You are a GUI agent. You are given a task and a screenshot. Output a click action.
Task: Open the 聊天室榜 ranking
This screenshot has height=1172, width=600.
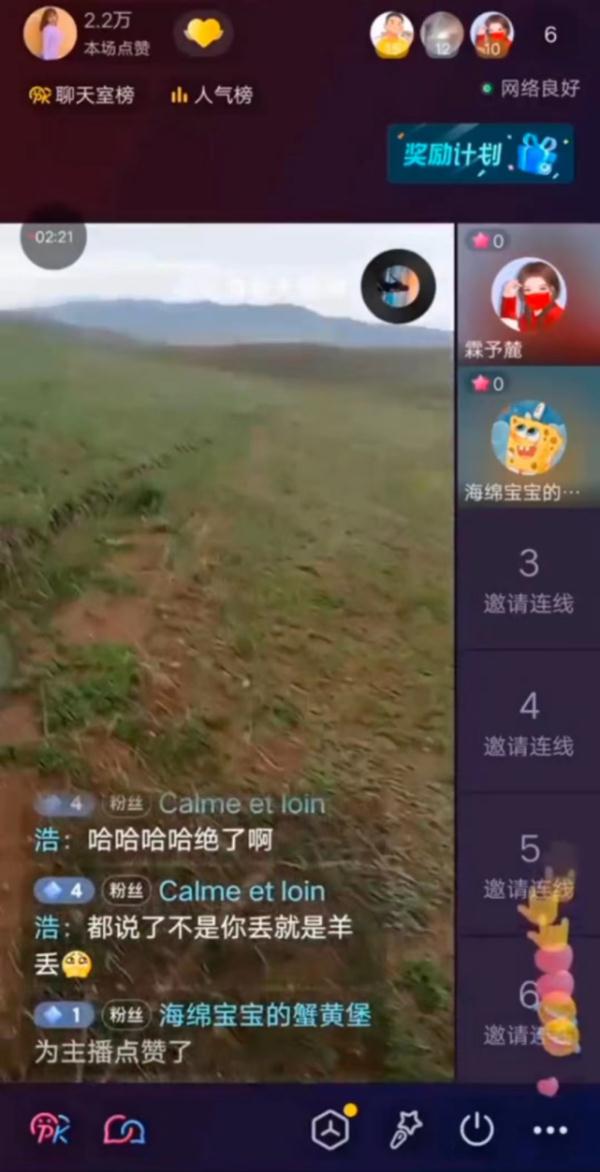point(82,95)
